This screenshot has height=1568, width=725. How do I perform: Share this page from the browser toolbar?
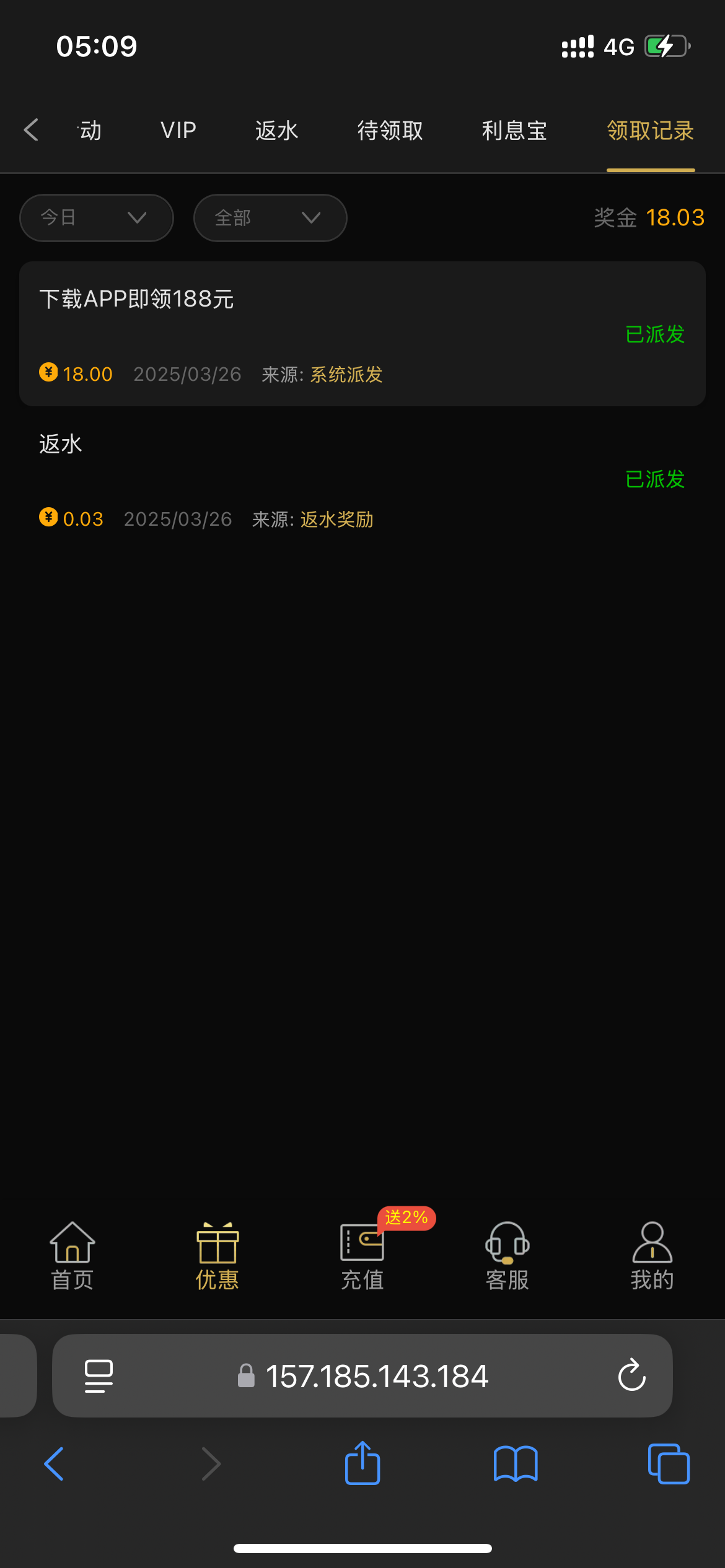click(362, 1463)
